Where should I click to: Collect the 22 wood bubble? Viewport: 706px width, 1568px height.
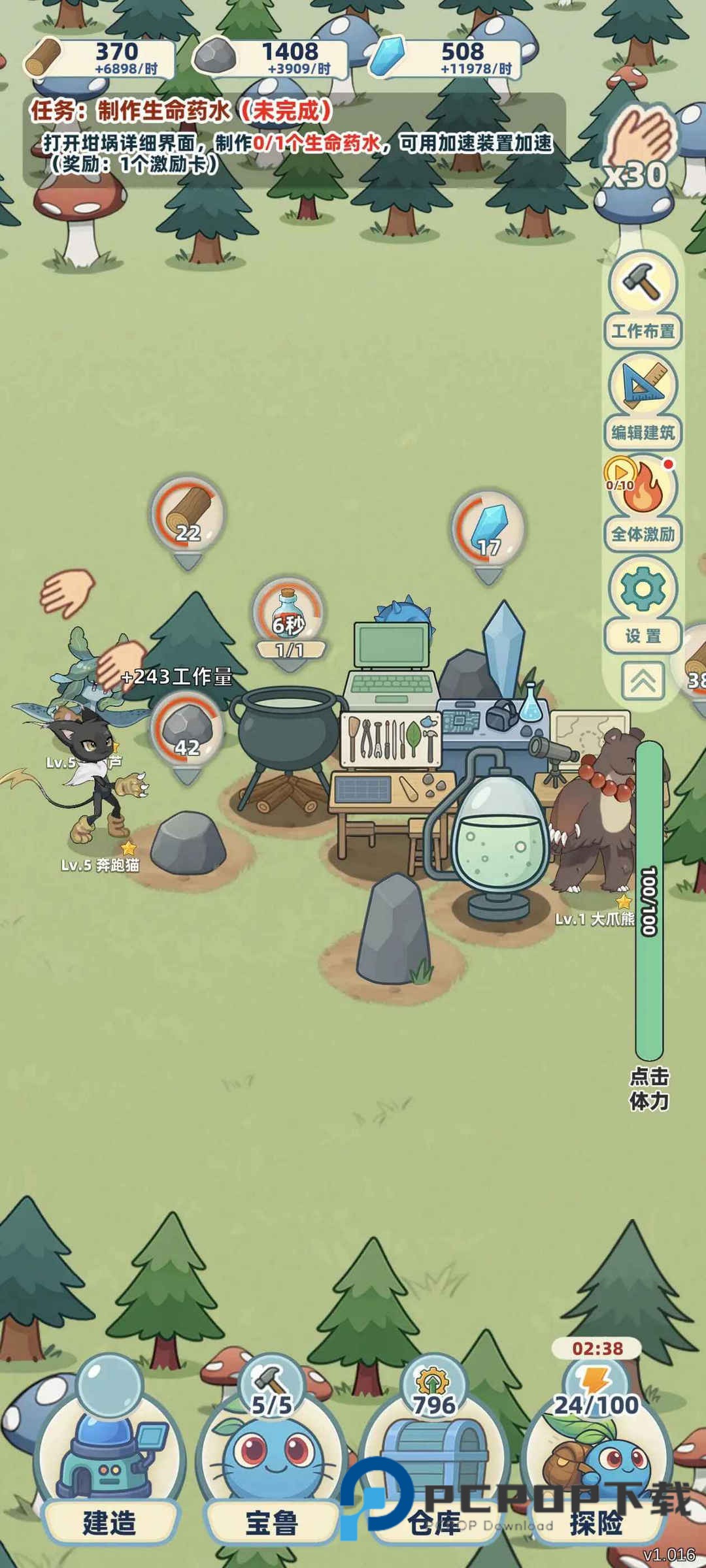188,516
